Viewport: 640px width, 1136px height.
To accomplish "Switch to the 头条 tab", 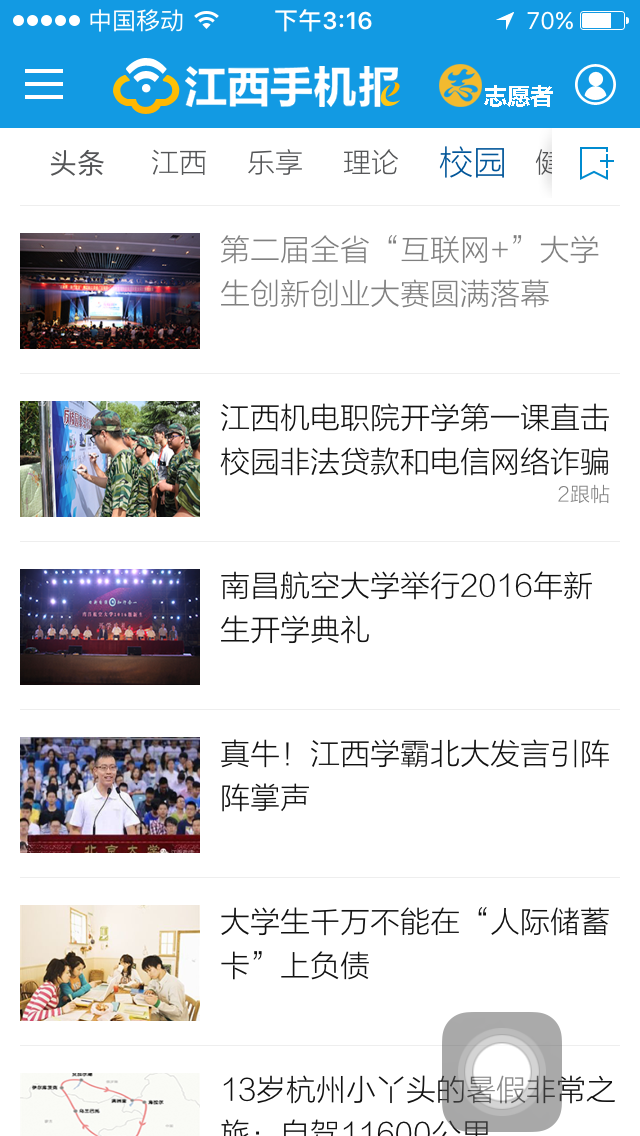I will coord(77,163).
